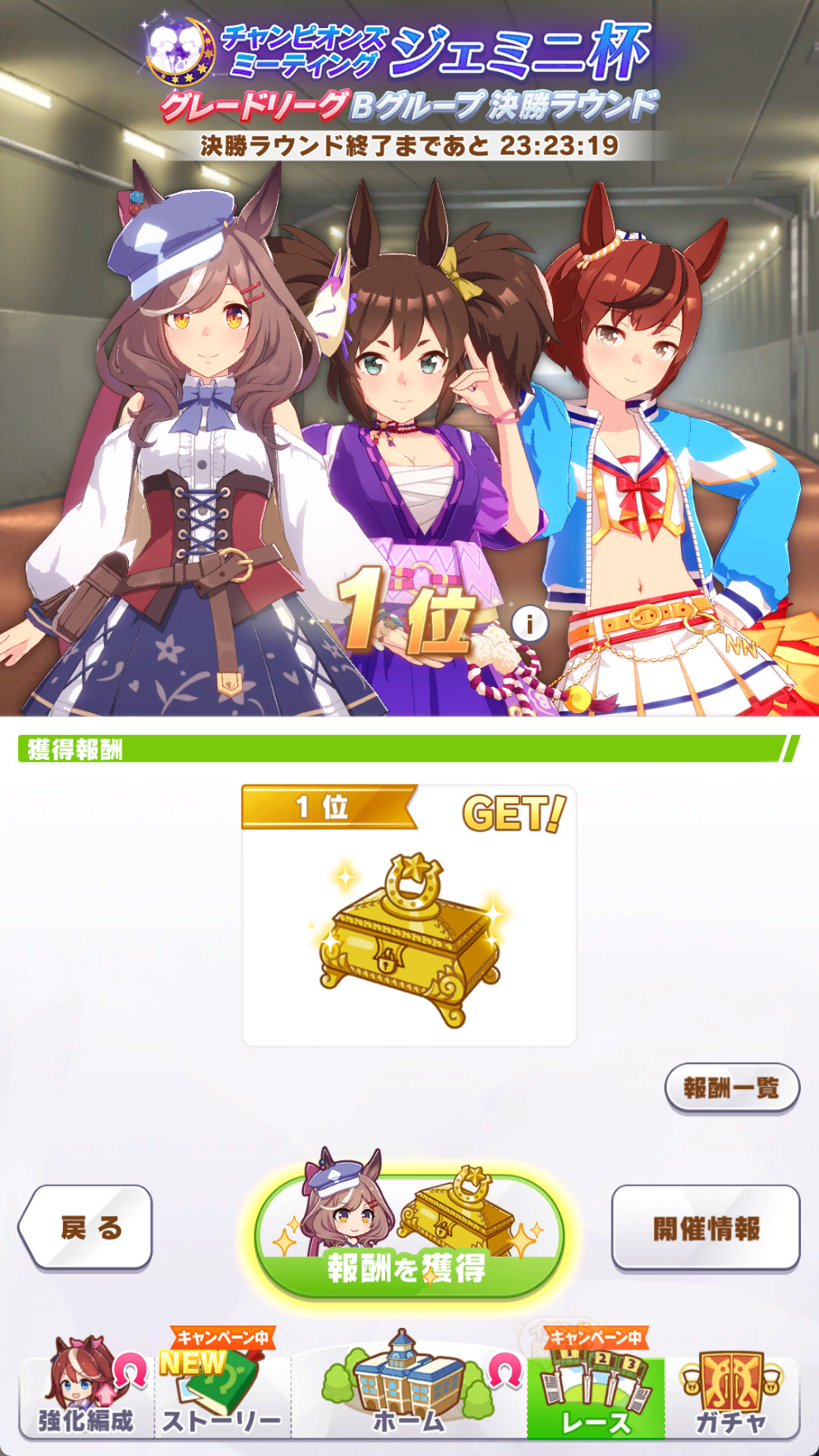This screenshot has width=819, height=1456.
Task: Go back with 戻る button
Action: (x=85, y=1228)
